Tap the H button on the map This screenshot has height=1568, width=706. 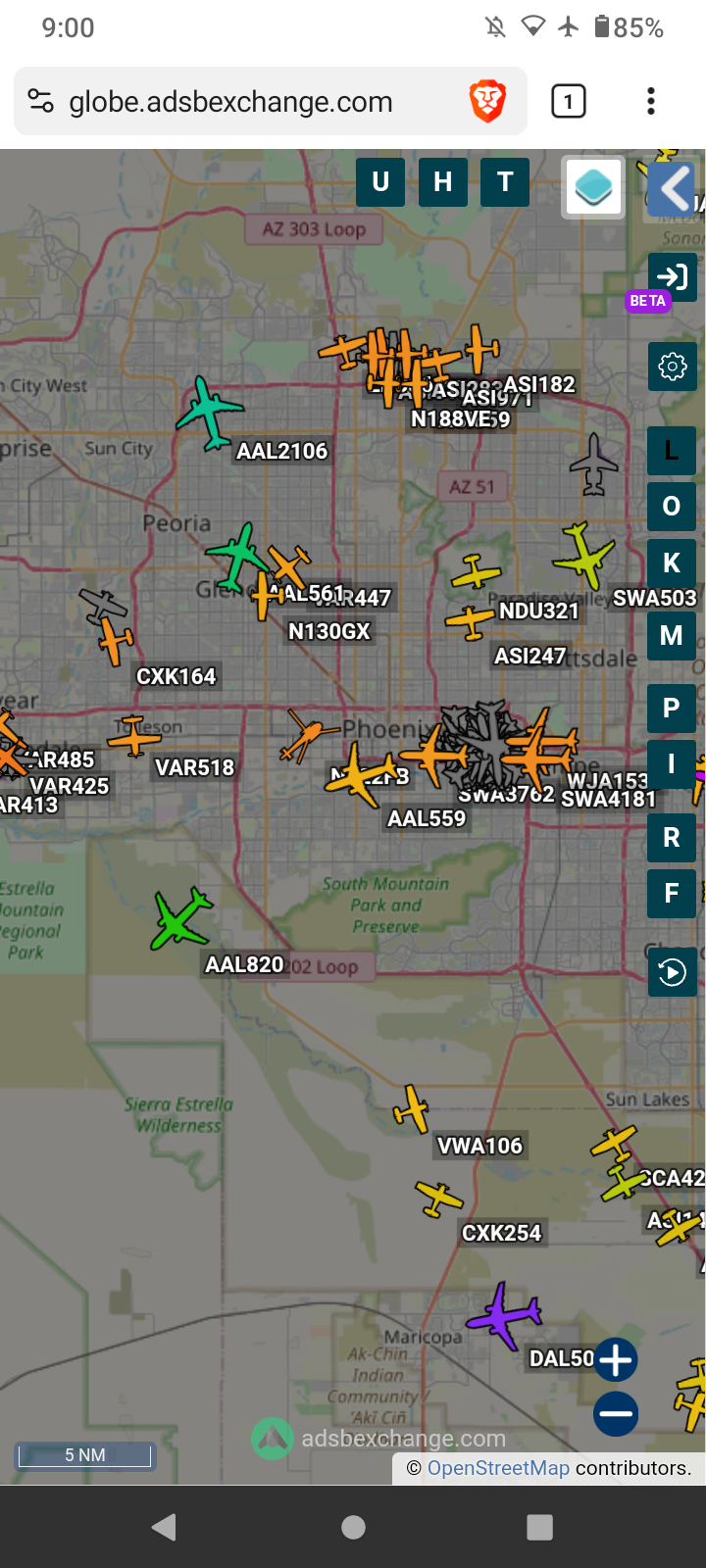[x=443, y=182]
